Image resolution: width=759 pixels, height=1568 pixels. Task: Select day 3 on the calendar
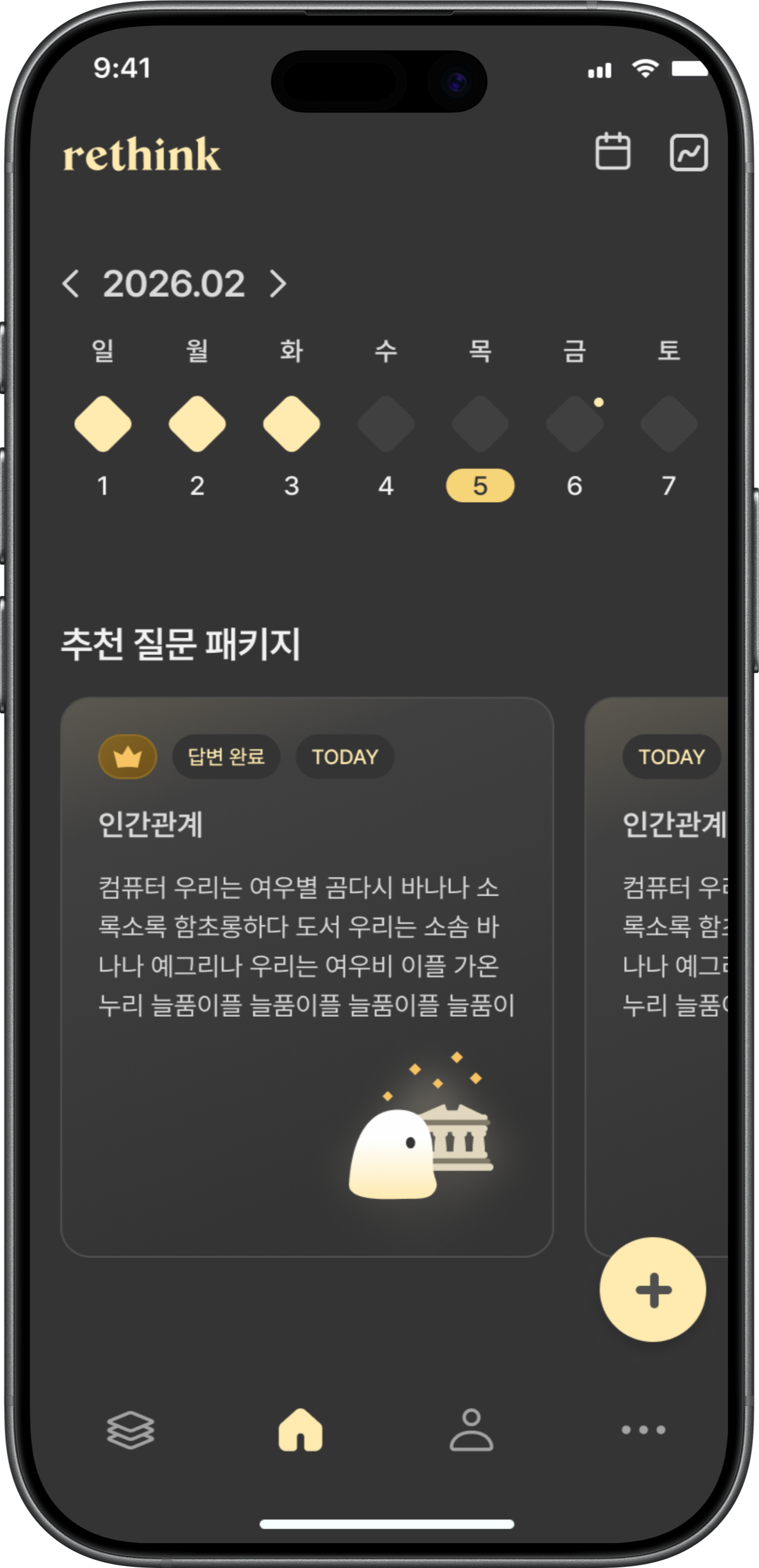coord(291,424)
